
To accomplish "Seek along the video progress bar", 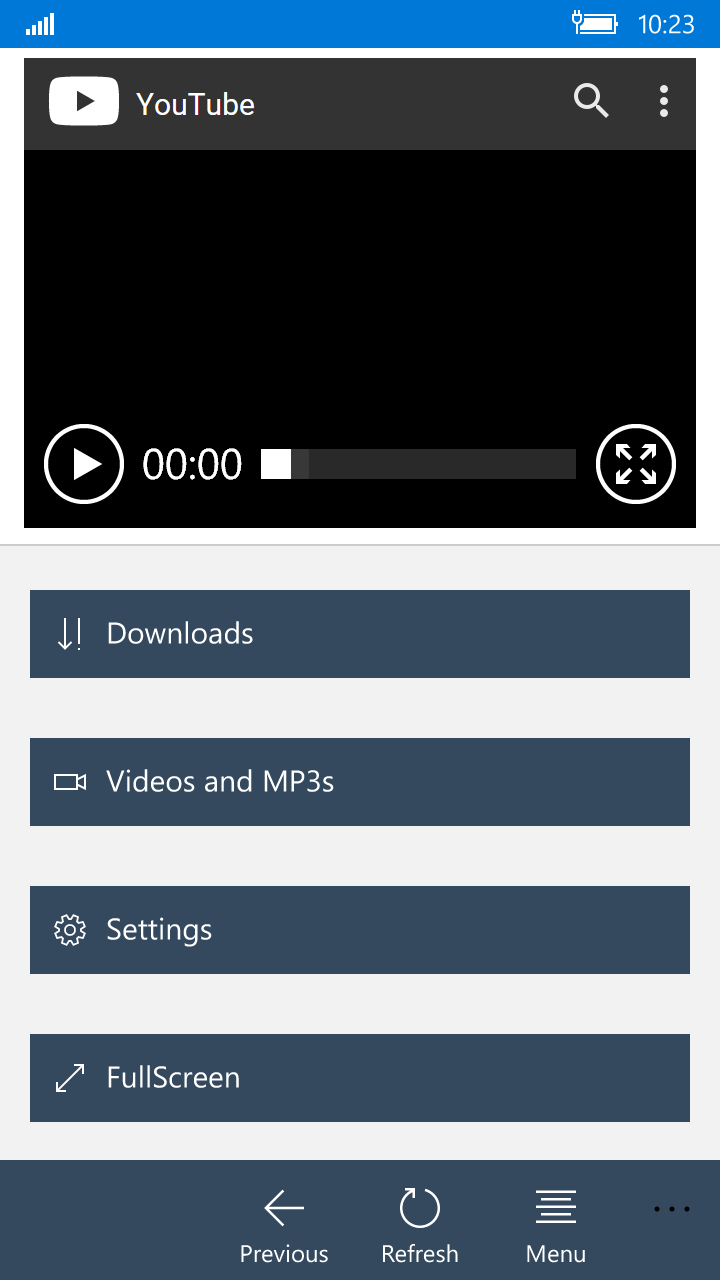I will click(x=418, y=464).
